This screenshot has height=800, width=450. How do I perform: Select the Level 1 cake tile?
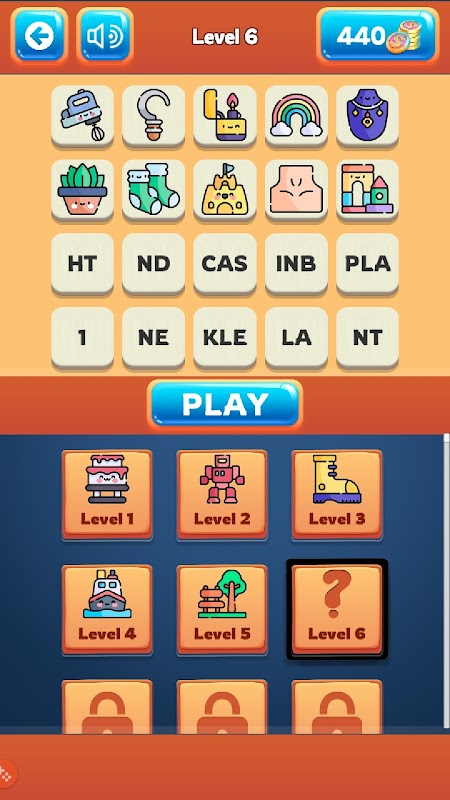(x=107, y=495)
